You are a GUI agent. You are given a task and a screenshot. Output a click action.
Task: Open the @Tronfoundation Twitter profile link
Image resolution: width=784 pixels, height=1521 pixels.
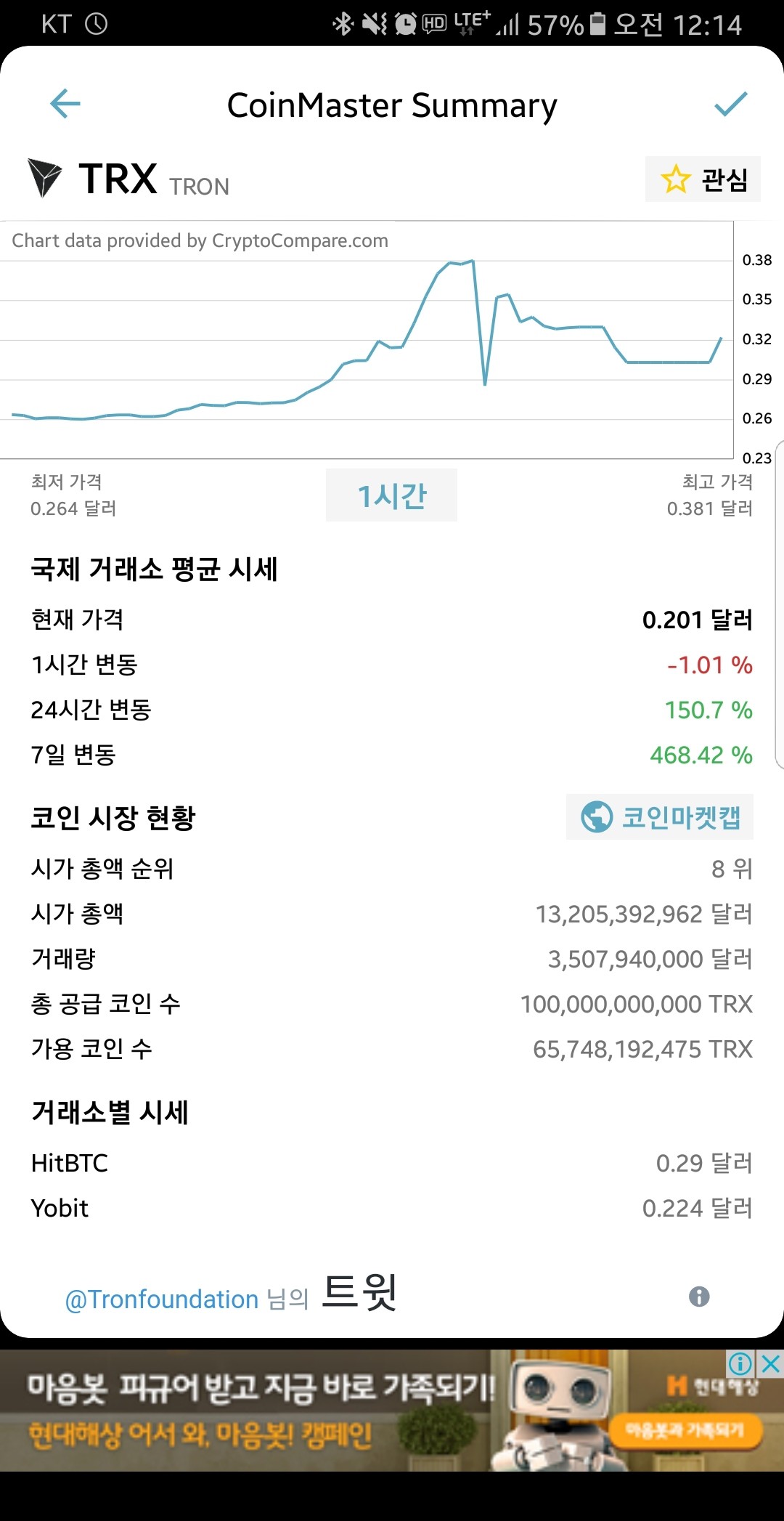(158, 1298)
